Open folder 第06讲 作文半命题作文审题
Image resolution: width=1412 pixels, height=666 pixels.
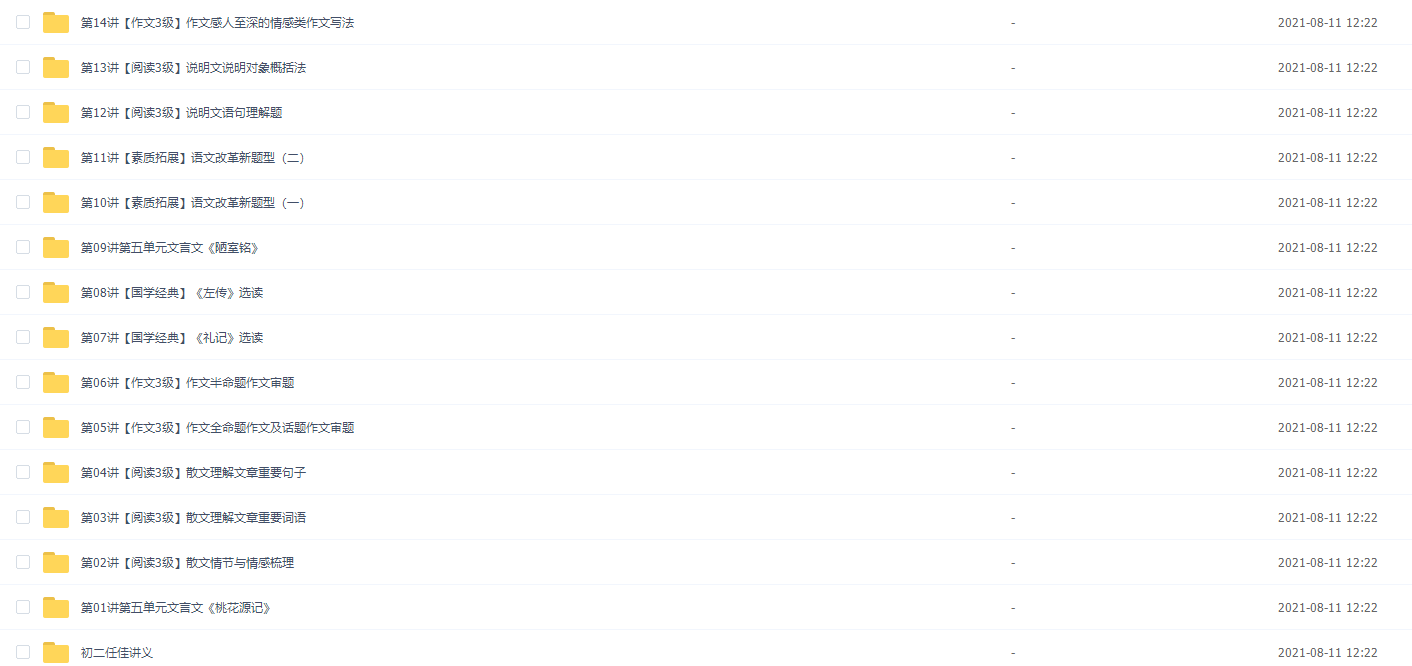(x=187, y=383)
